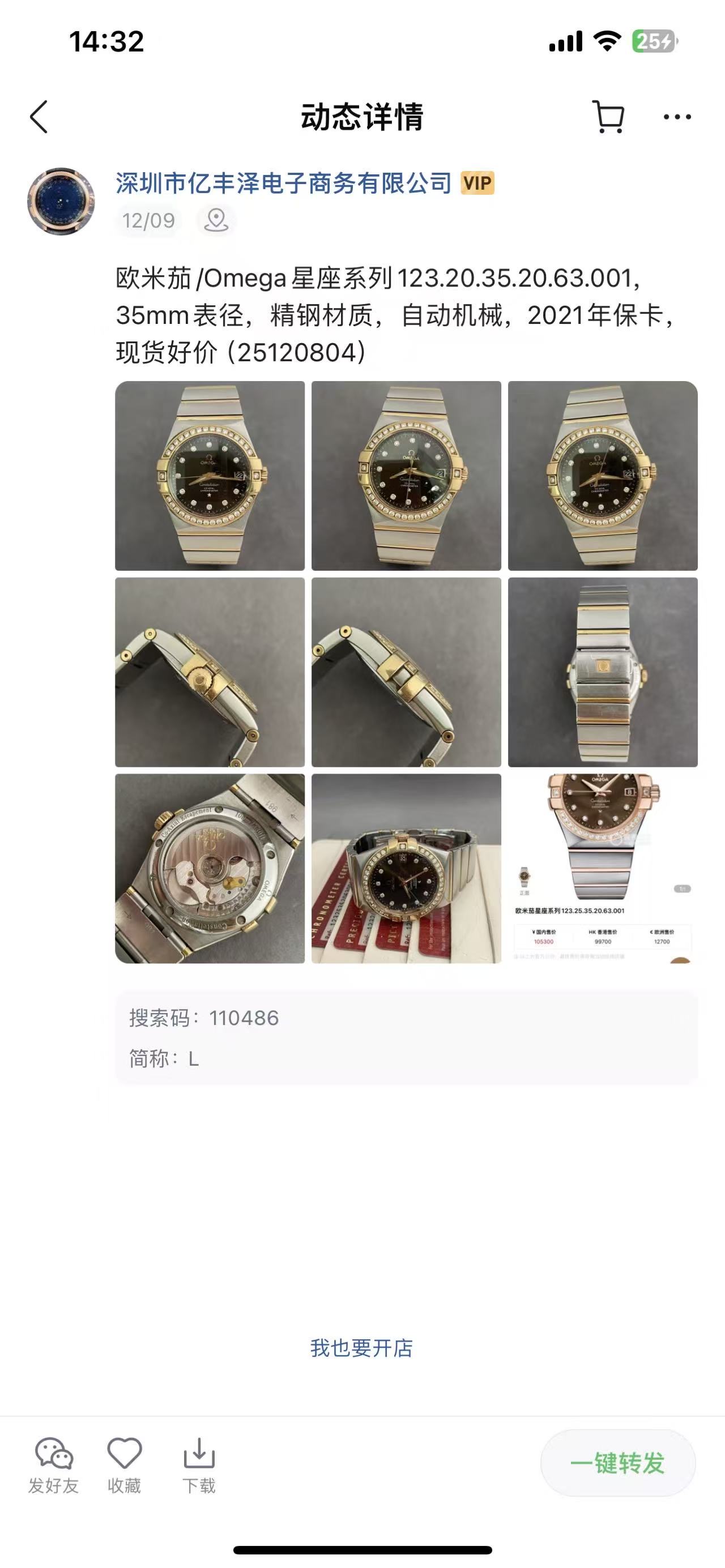The width and height of the screenshot is (725, 1568).
Task: Open the bracelet clasp back photo
Action: click(603, 672)
